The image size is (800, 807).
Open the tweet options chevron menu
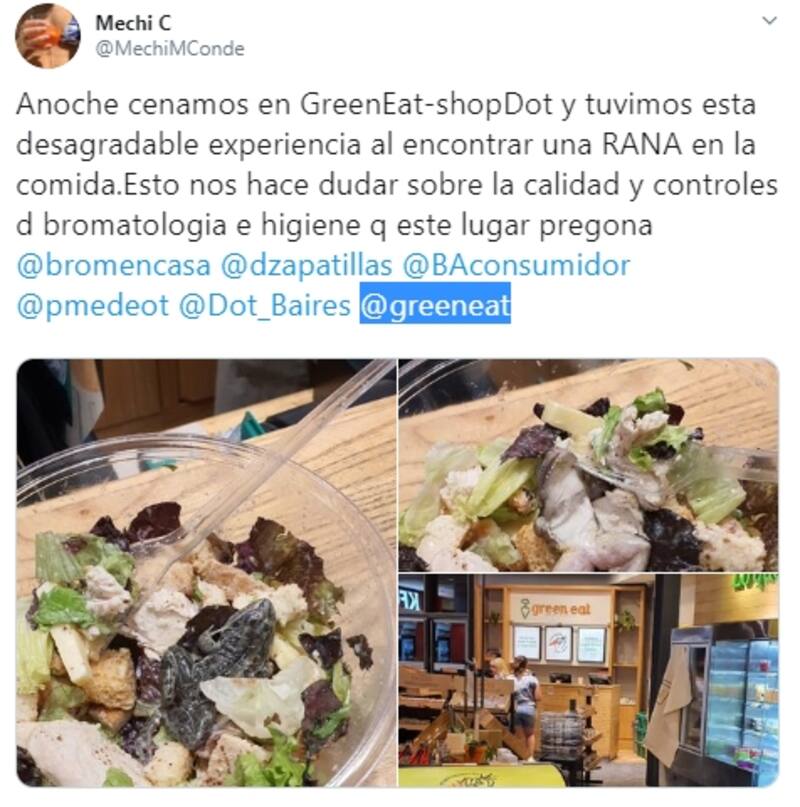click(768, 21)
